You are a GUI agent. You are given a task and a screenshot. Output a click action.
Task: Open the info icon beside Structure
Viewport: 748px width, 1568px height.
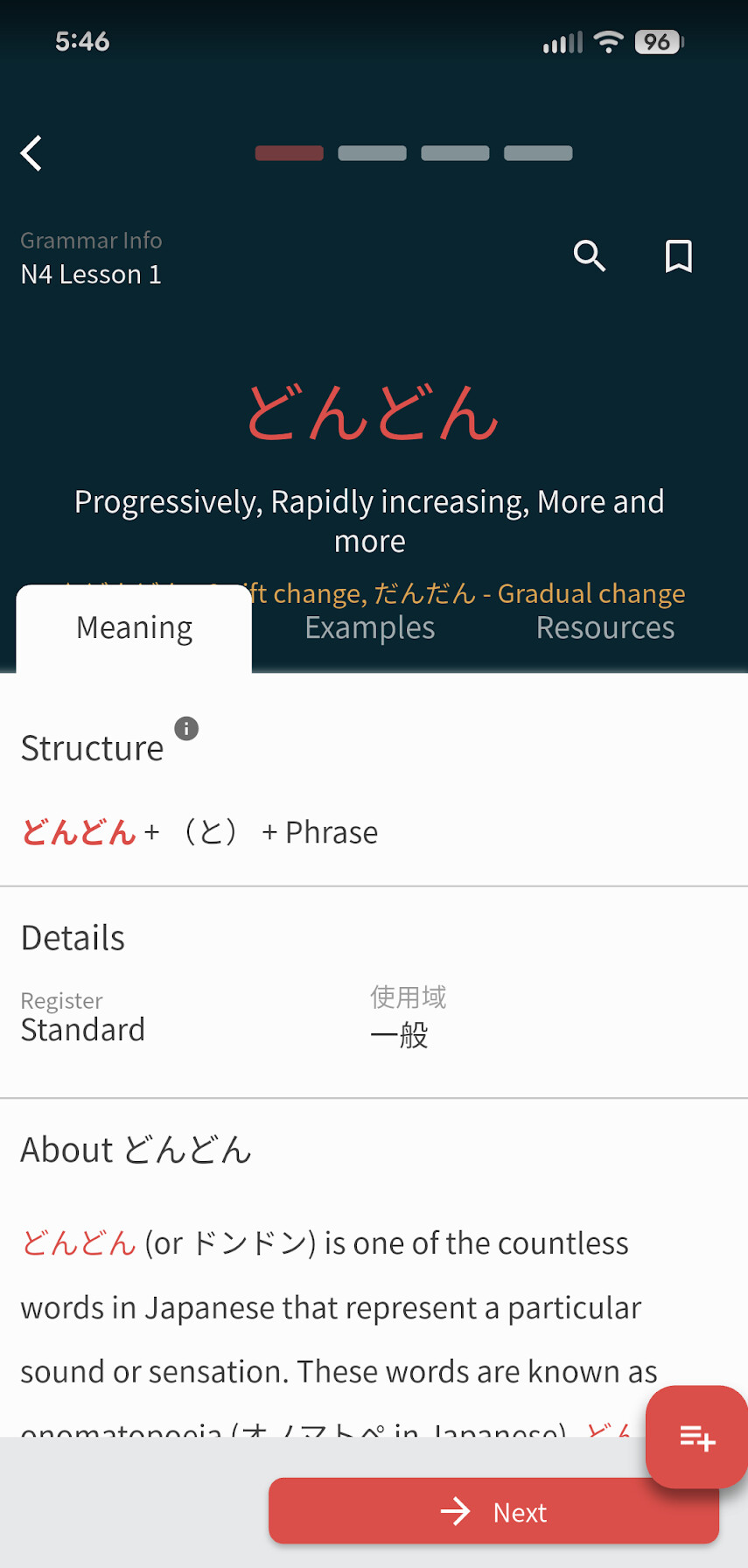click(x=186, y=728)
